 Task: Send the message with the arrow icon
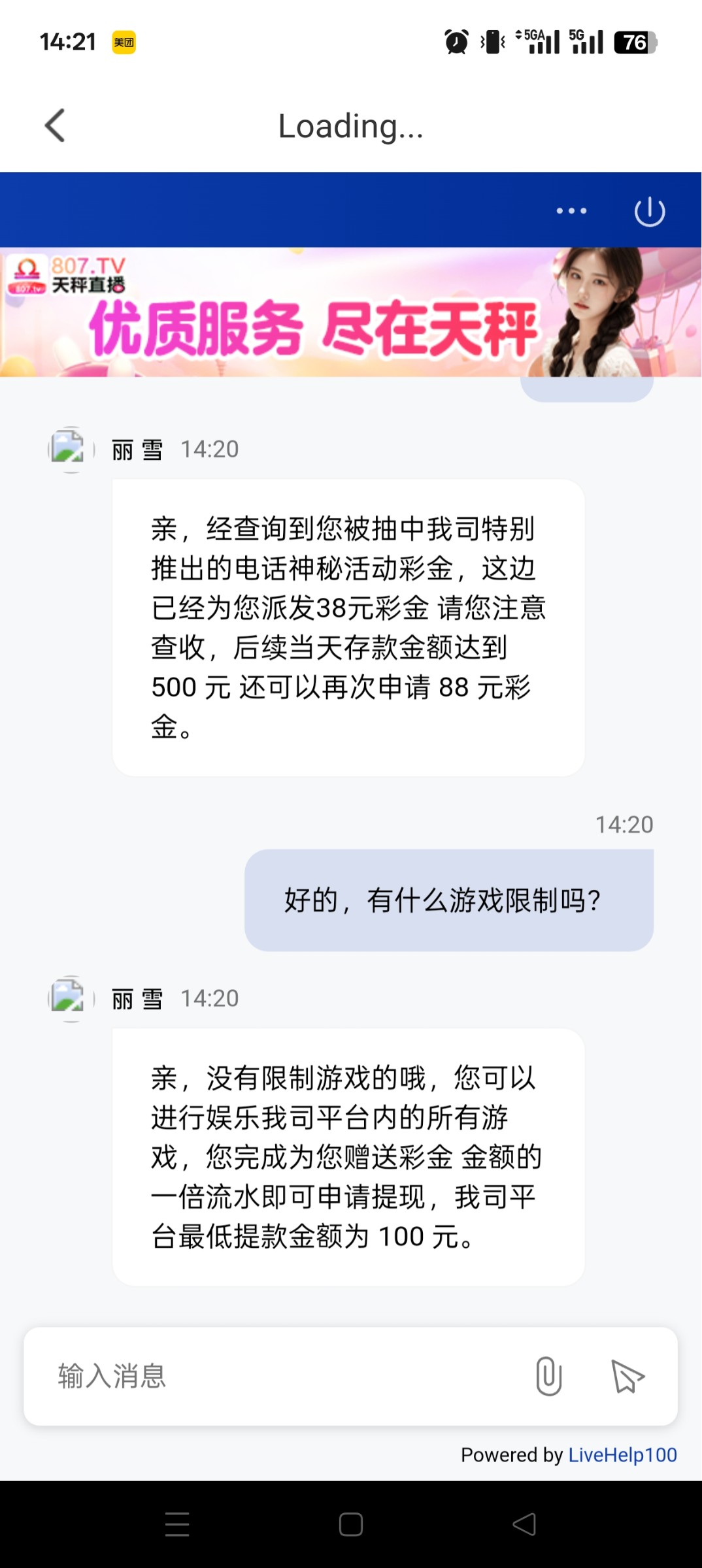[x=627, y=1376]
